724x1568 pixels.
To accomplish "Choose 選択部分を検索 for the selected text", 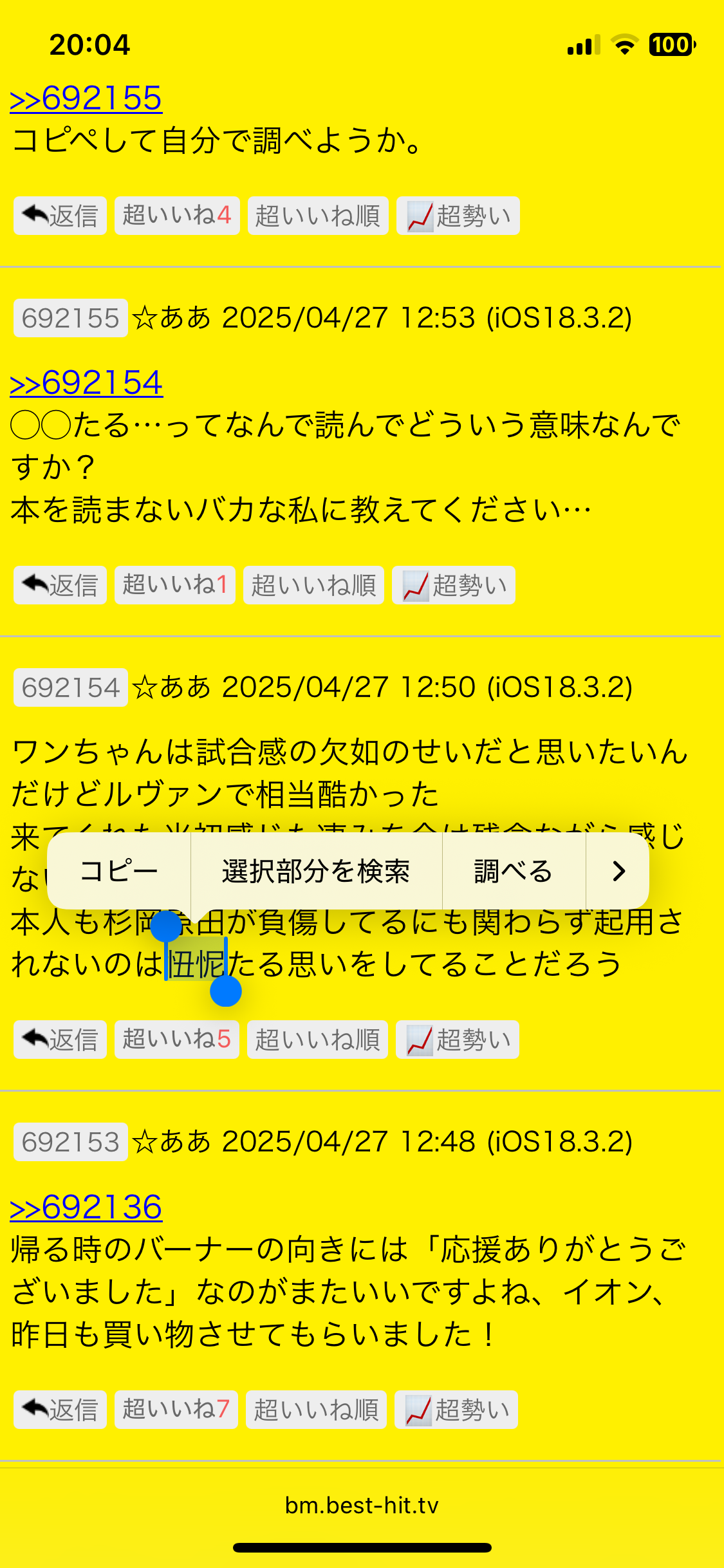I will [x=316, y=871].
